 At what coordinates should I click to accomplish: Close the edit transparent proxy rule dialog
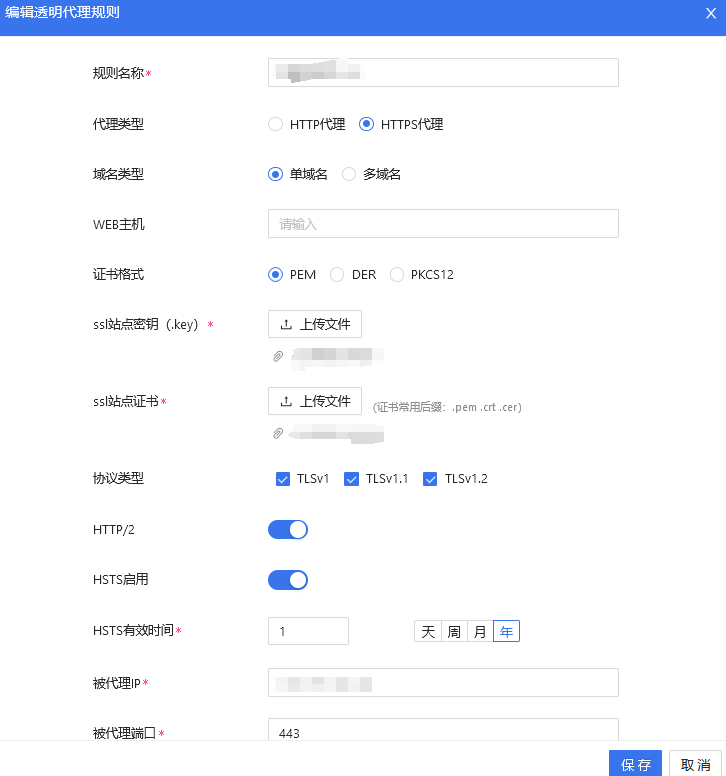point(710,13)
